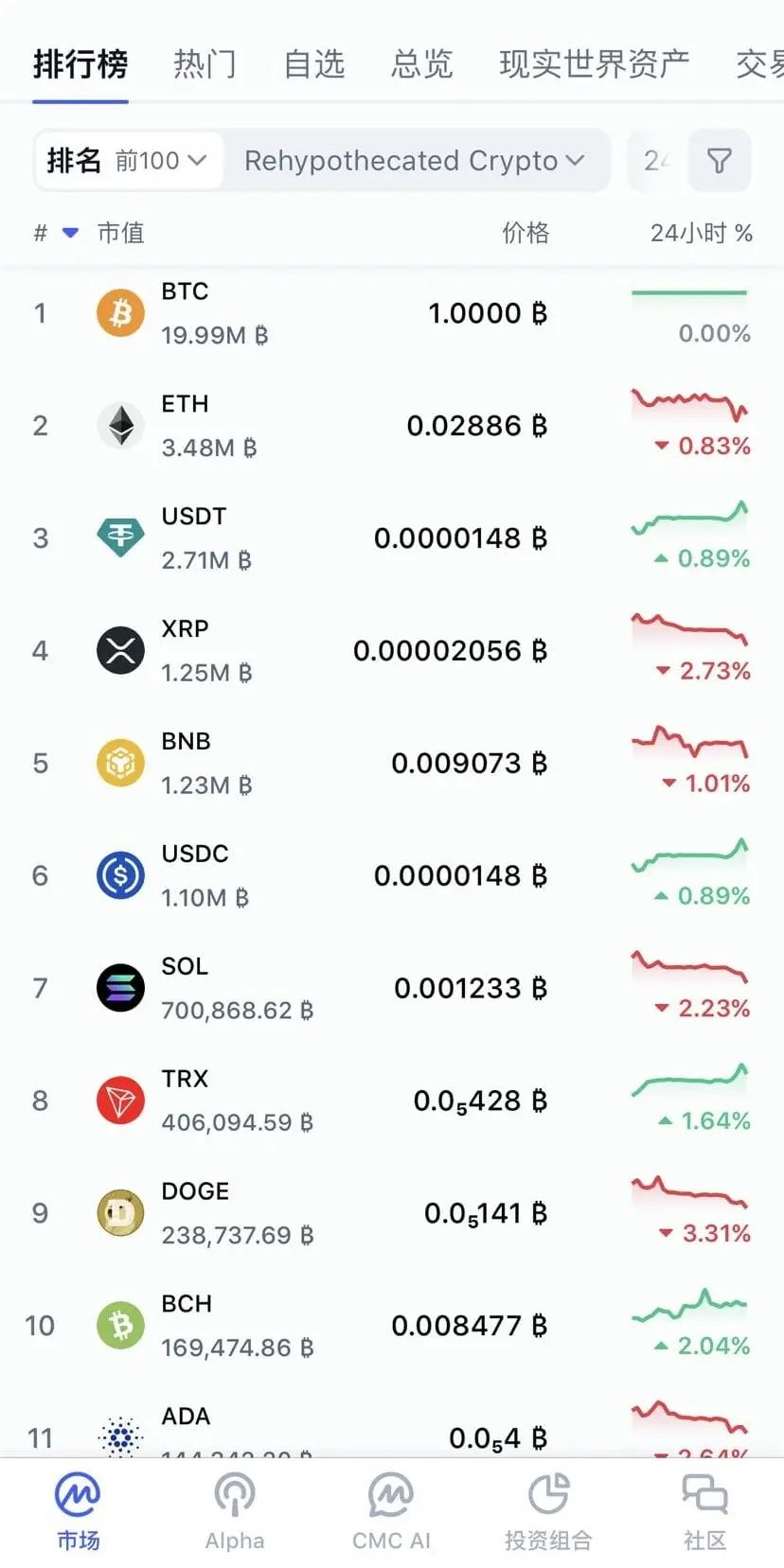
Task: Select the 现实世界资产 tab
Action: [594, 64]
